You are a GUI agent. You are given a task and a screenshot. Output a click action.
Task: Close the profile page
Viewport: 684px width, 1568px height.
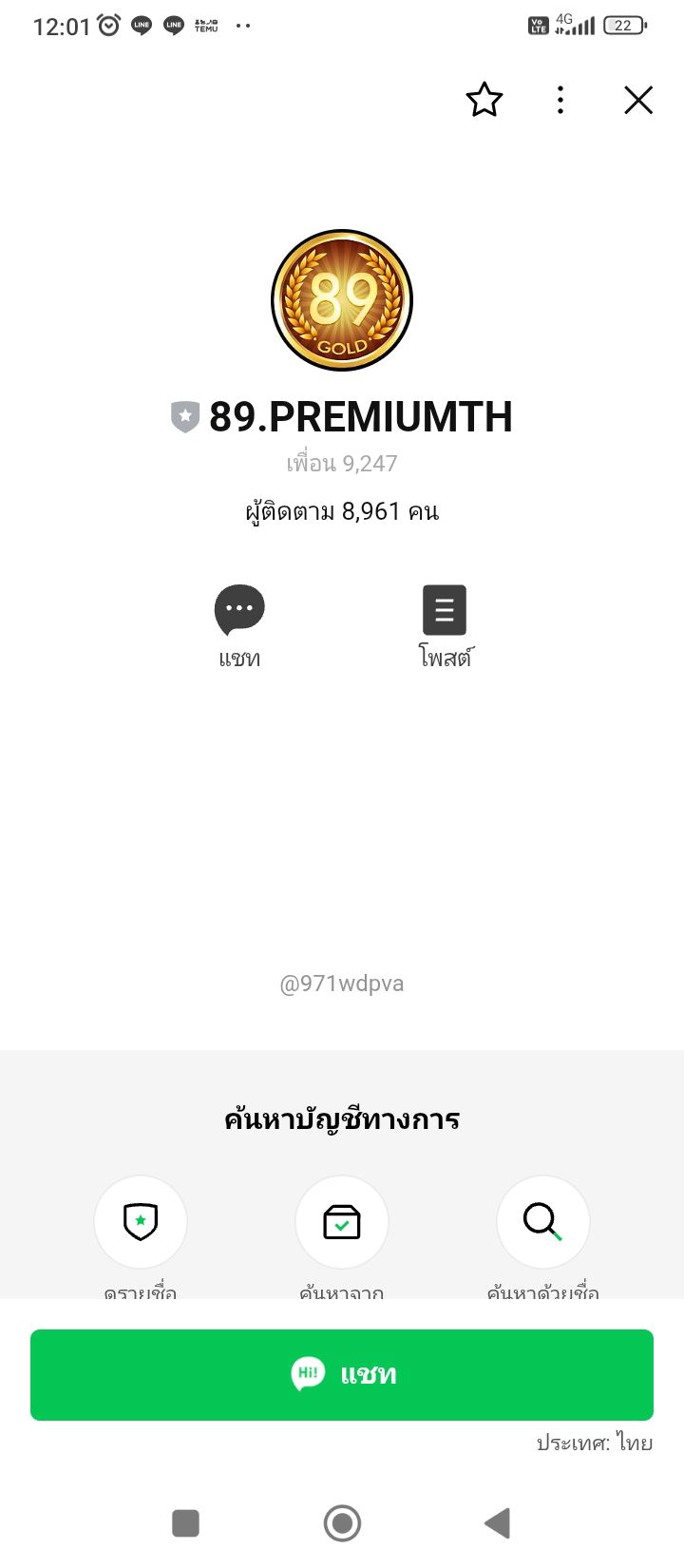tap(638, 100)
